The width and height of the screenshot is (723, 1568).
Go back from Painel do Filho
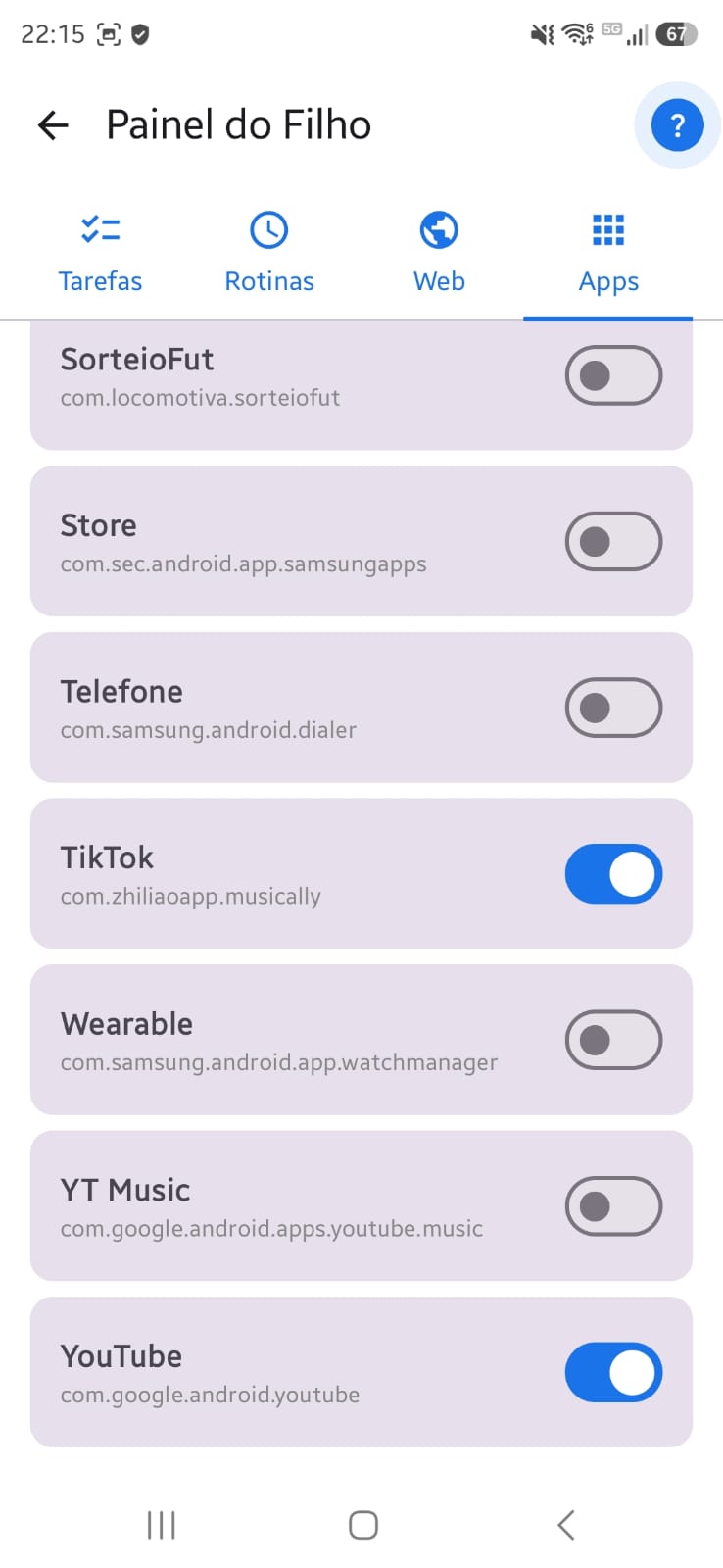coord(53,125)
